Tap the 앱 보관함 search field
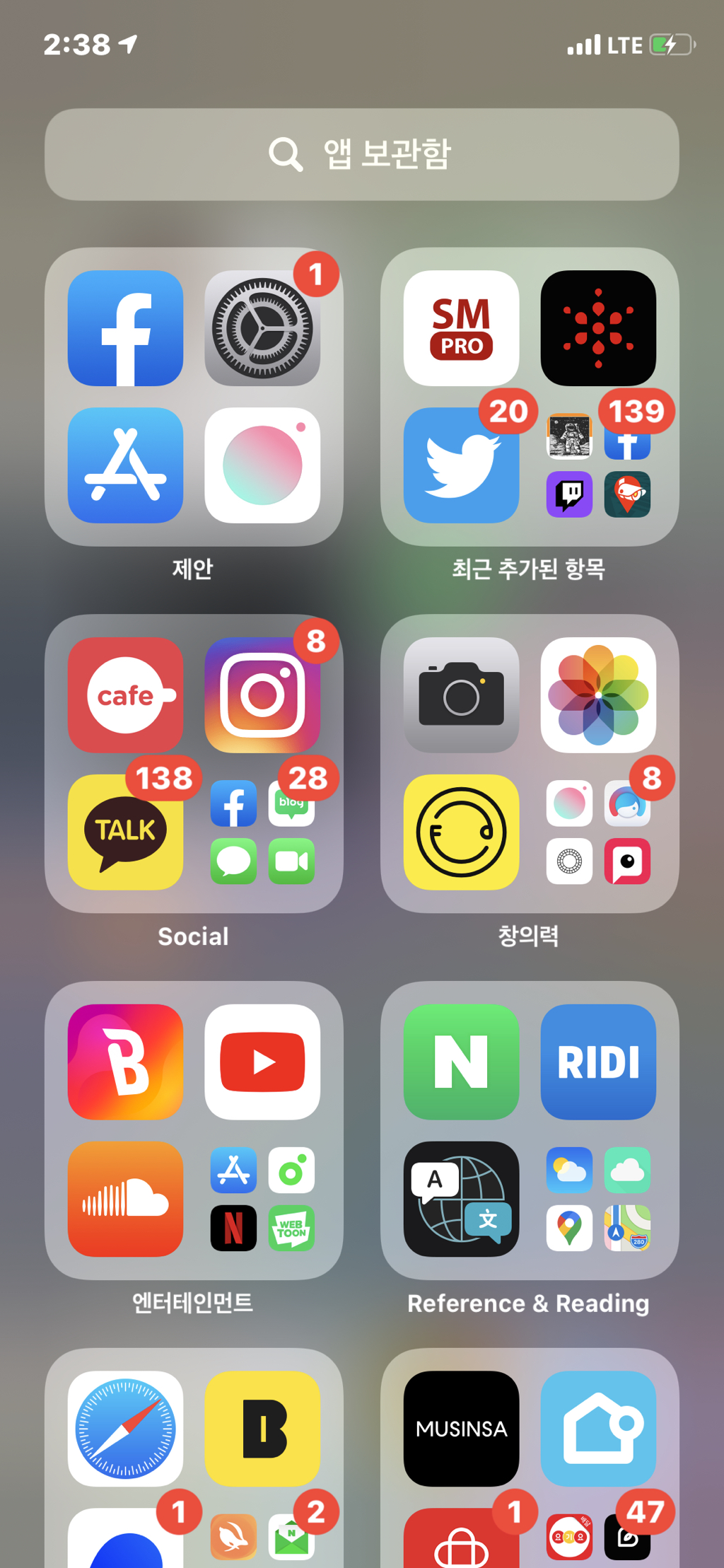Screen dimensions: 724x1568 coord(361,154)
